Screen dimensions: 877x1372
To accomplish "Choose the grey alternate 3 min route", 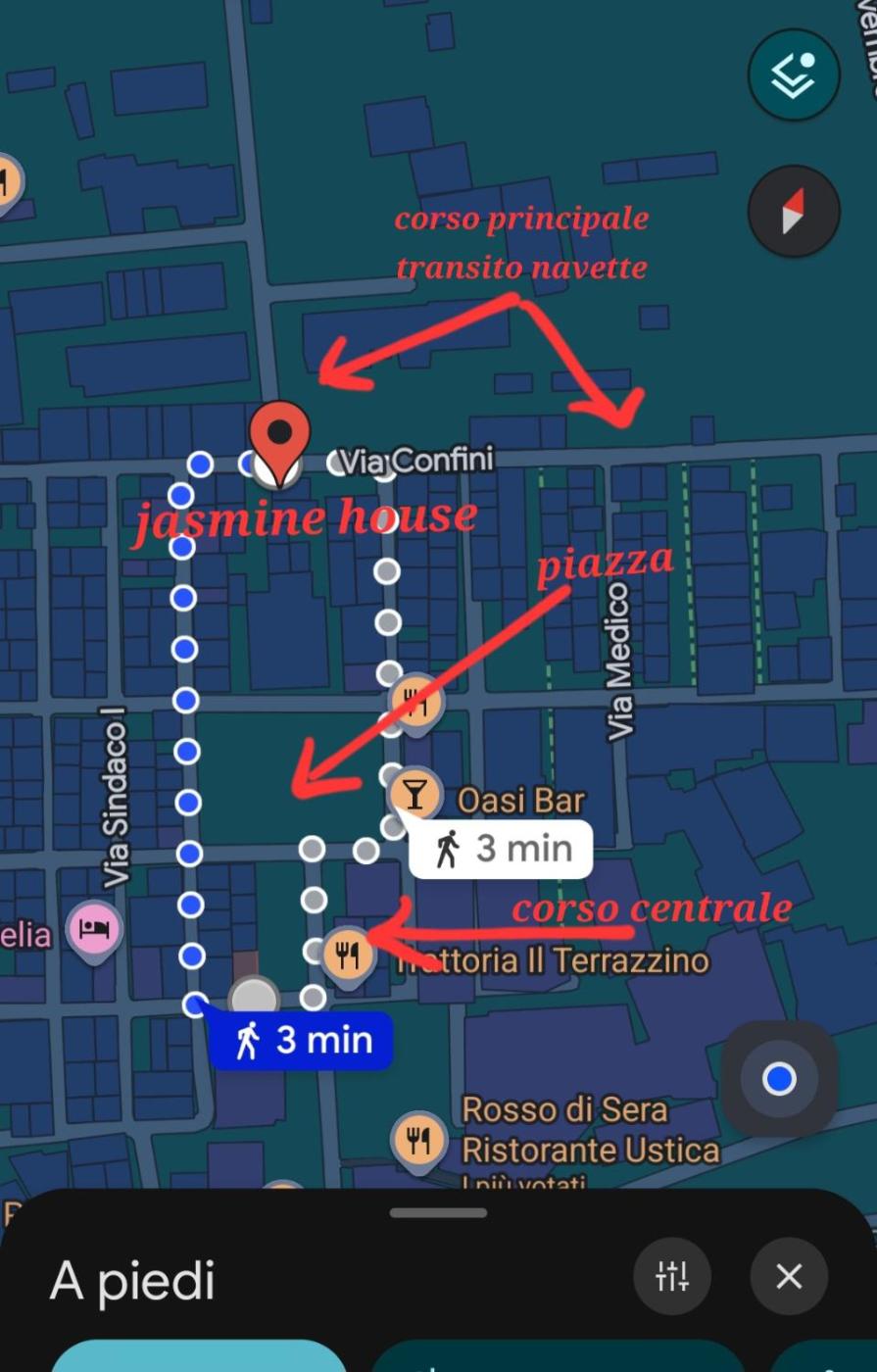I will (501, 849).
